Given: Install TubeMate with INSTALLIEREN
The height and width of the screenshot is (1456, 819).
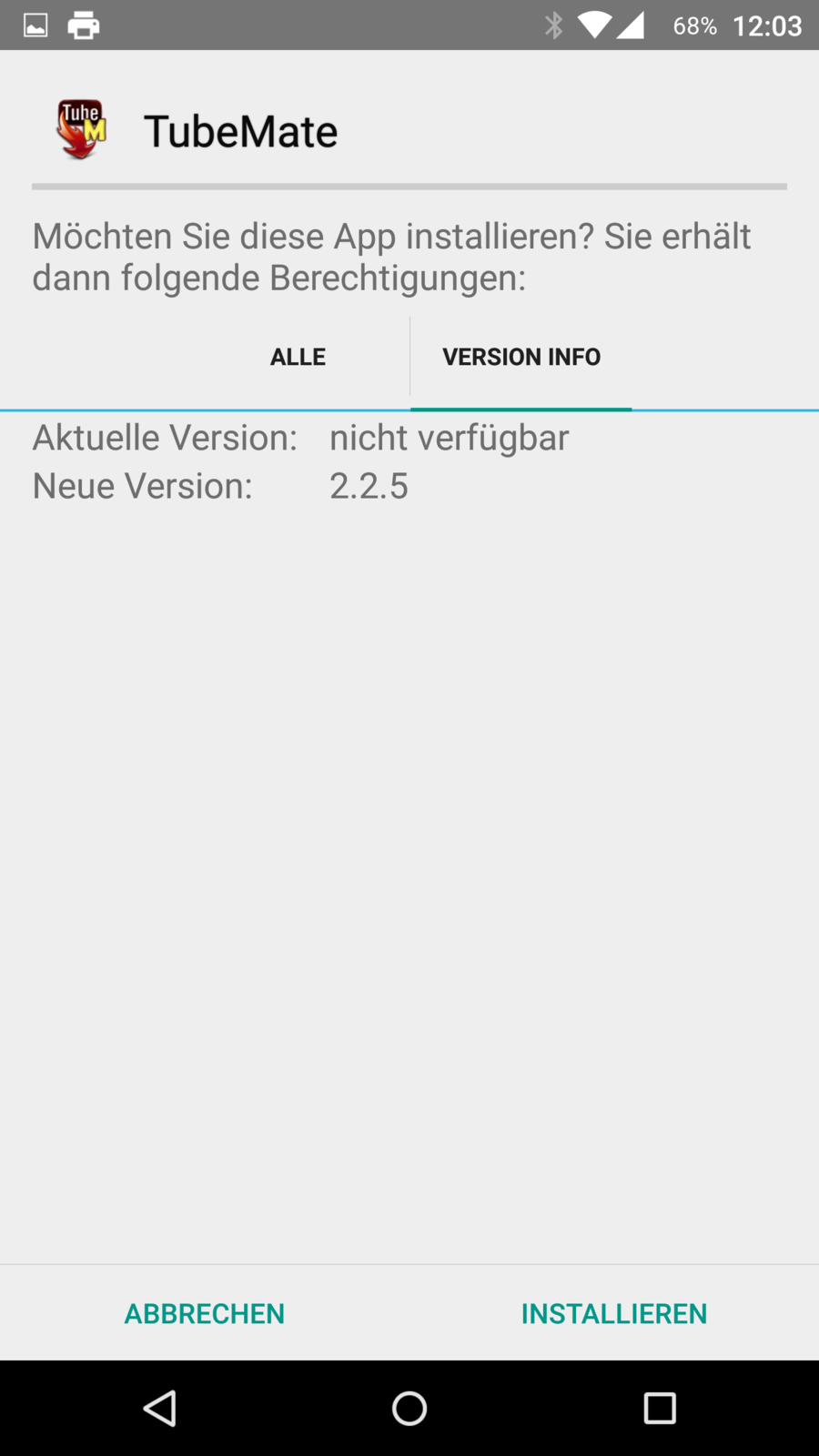Looking at the screenshot, I should [613, 1313].
